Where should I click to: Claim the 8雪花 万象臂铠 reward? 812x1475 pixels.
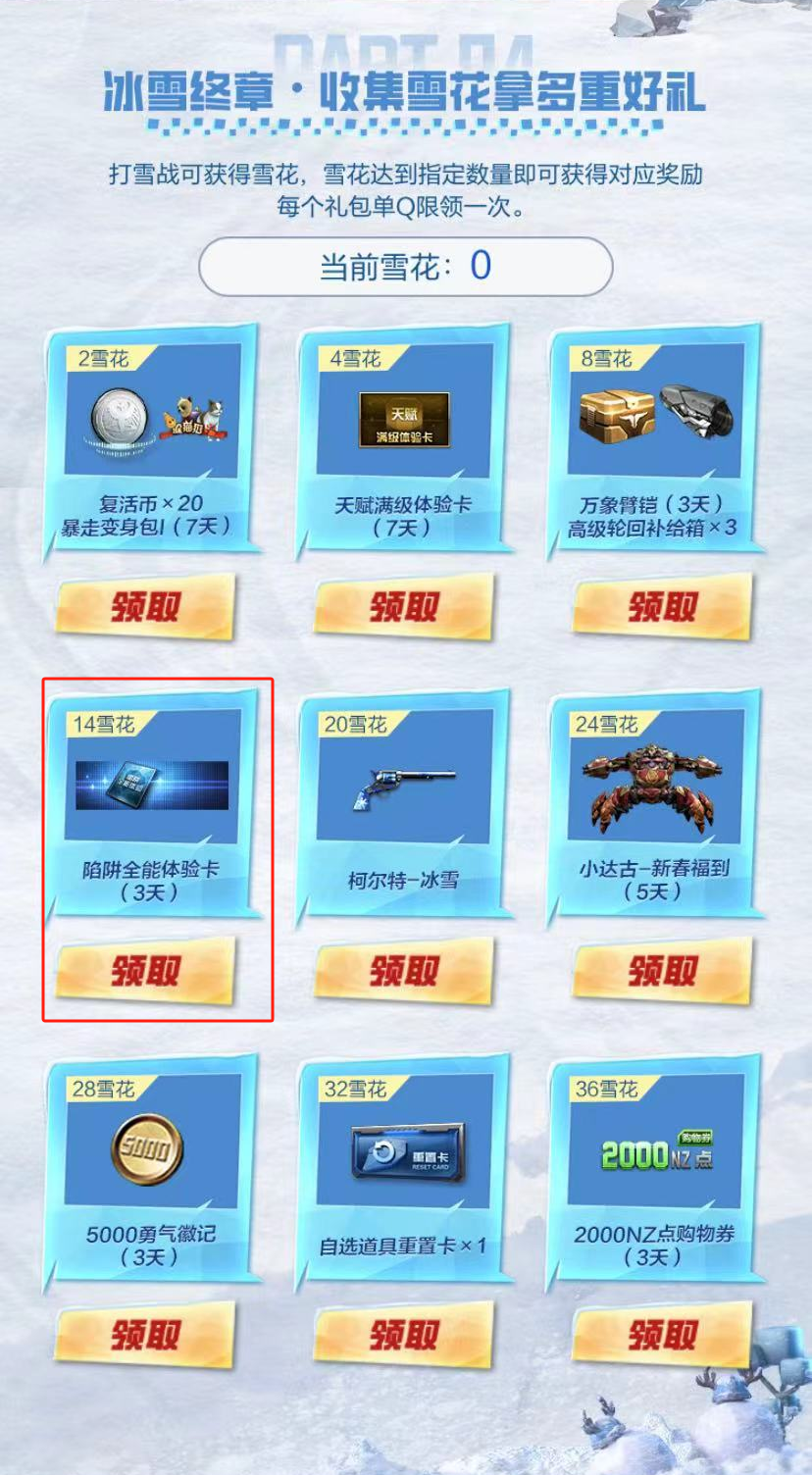(661, 607)
